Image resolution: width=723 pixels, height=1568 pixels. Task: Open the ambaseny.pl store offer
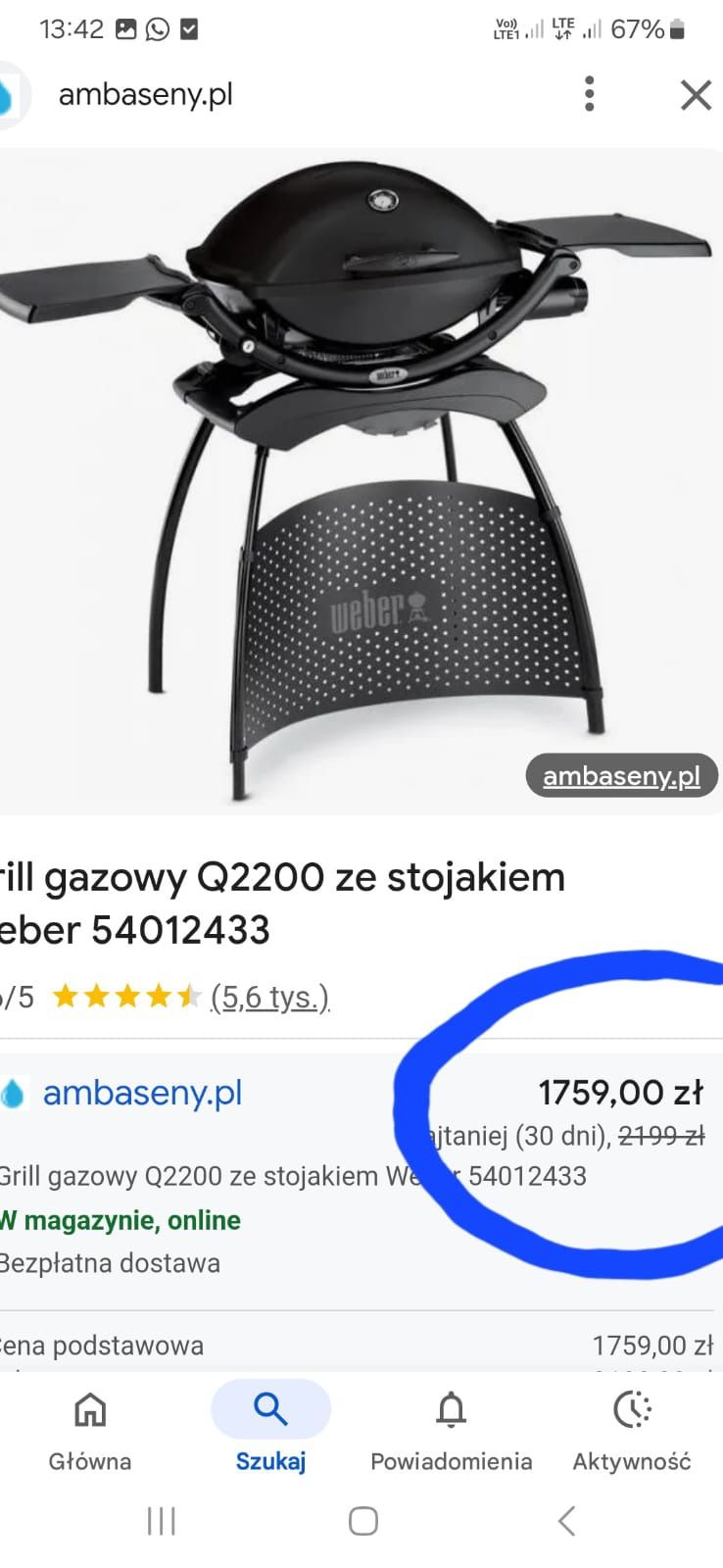click(143, 1093)
